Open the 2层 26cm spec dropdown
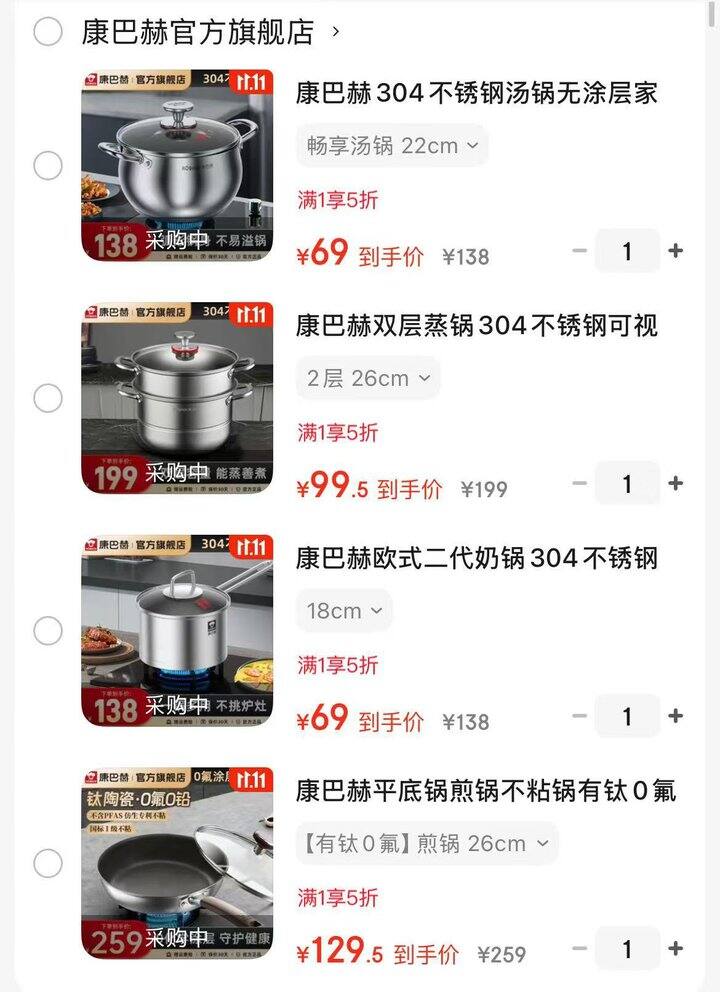 point(367,378)
